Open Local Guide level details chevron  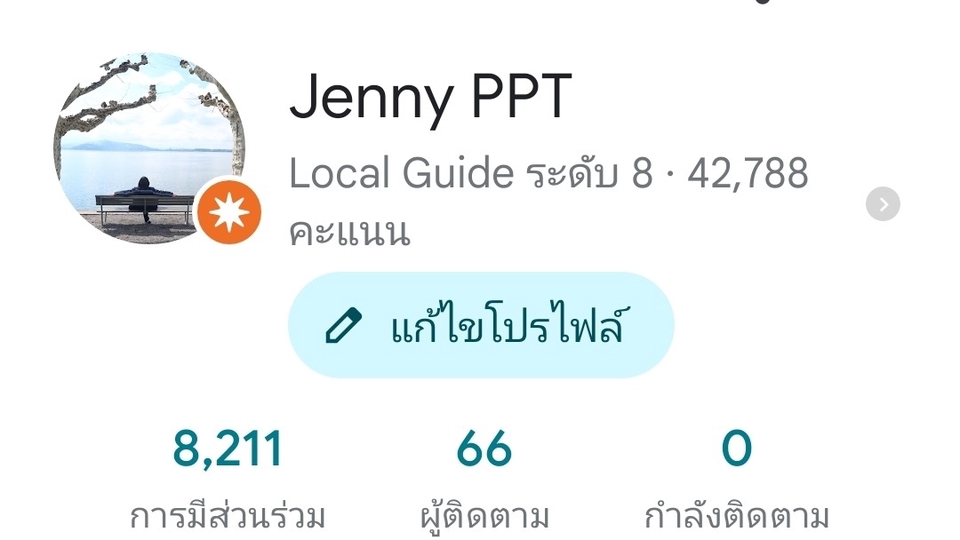click(883, 205)
